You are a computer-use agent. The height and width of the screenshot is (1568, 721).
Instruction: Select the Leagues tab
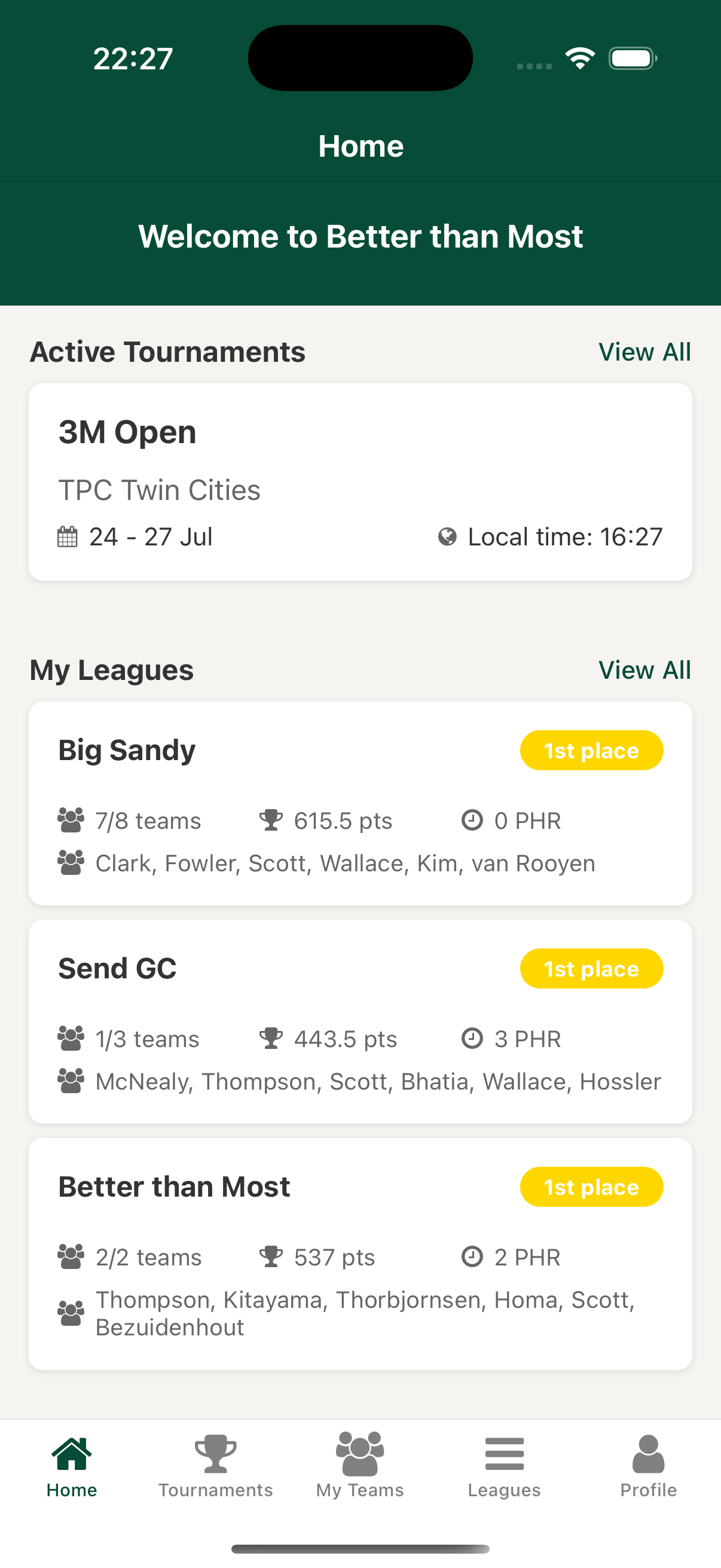click(504, 1466)
